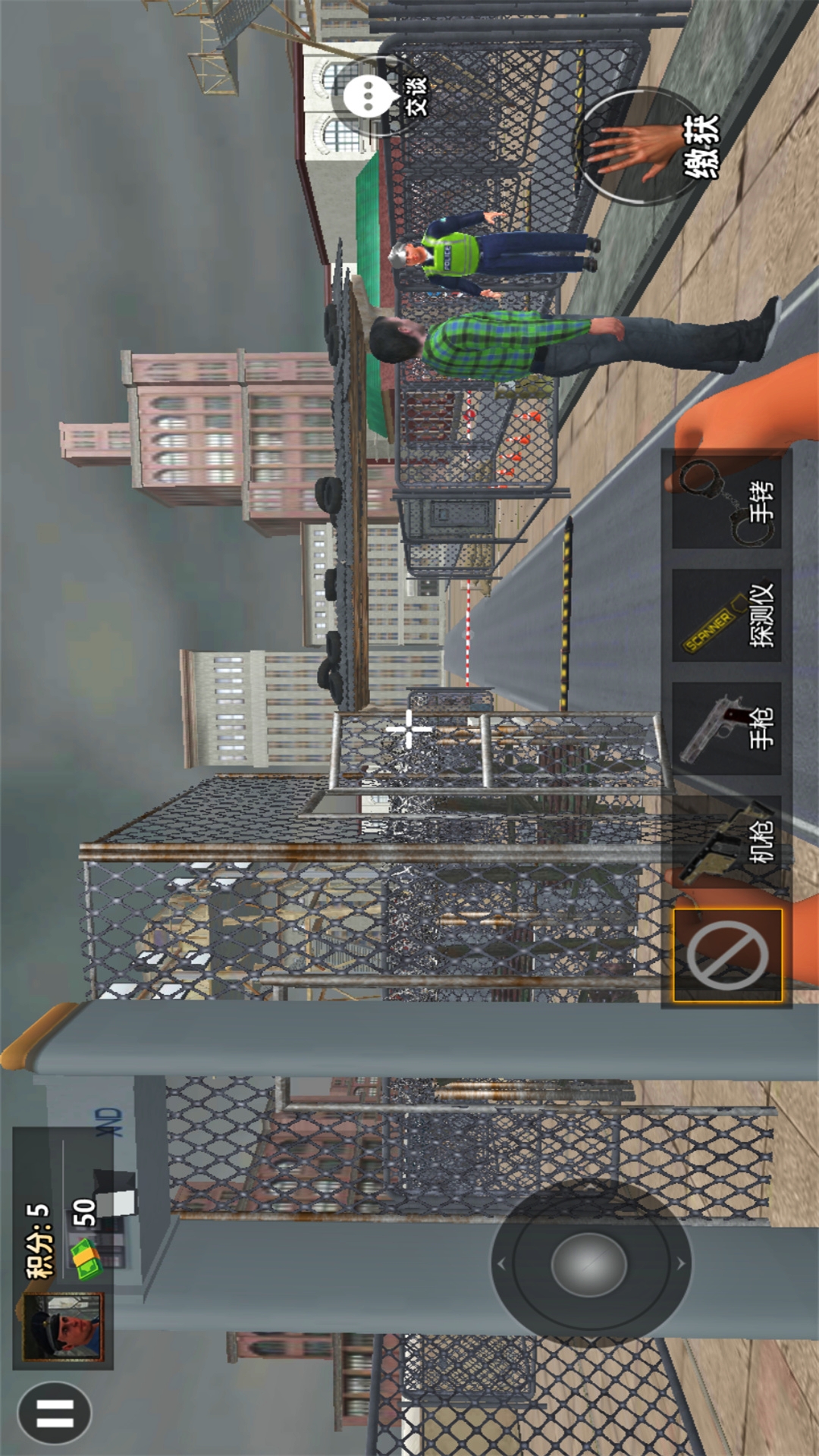Equip the 机枪 machine gun
Screen dimensions: 819x1456
[726, 843]
